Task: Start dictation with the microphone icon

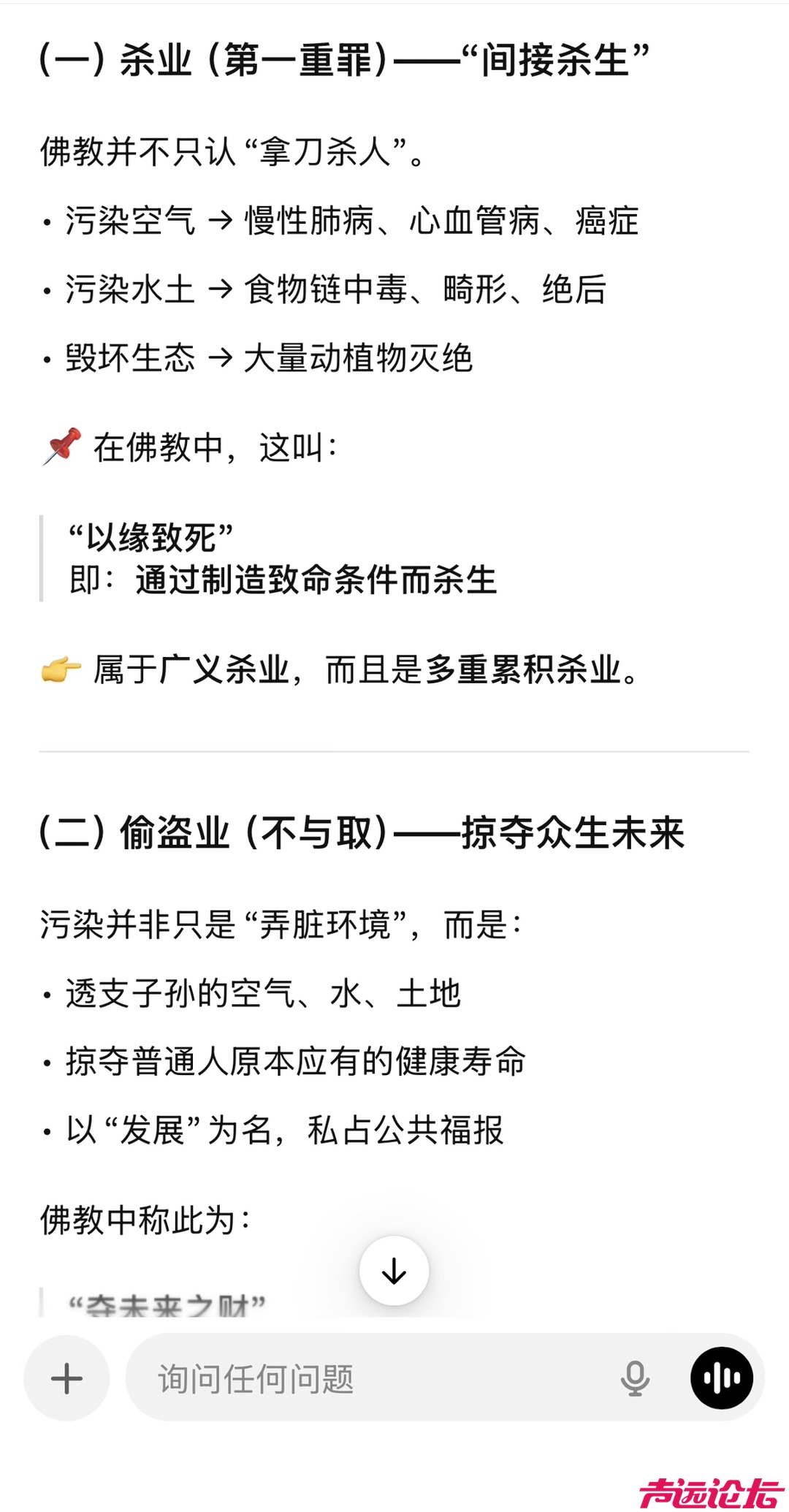Action: pyautogui.click(x=634, y=1378)
